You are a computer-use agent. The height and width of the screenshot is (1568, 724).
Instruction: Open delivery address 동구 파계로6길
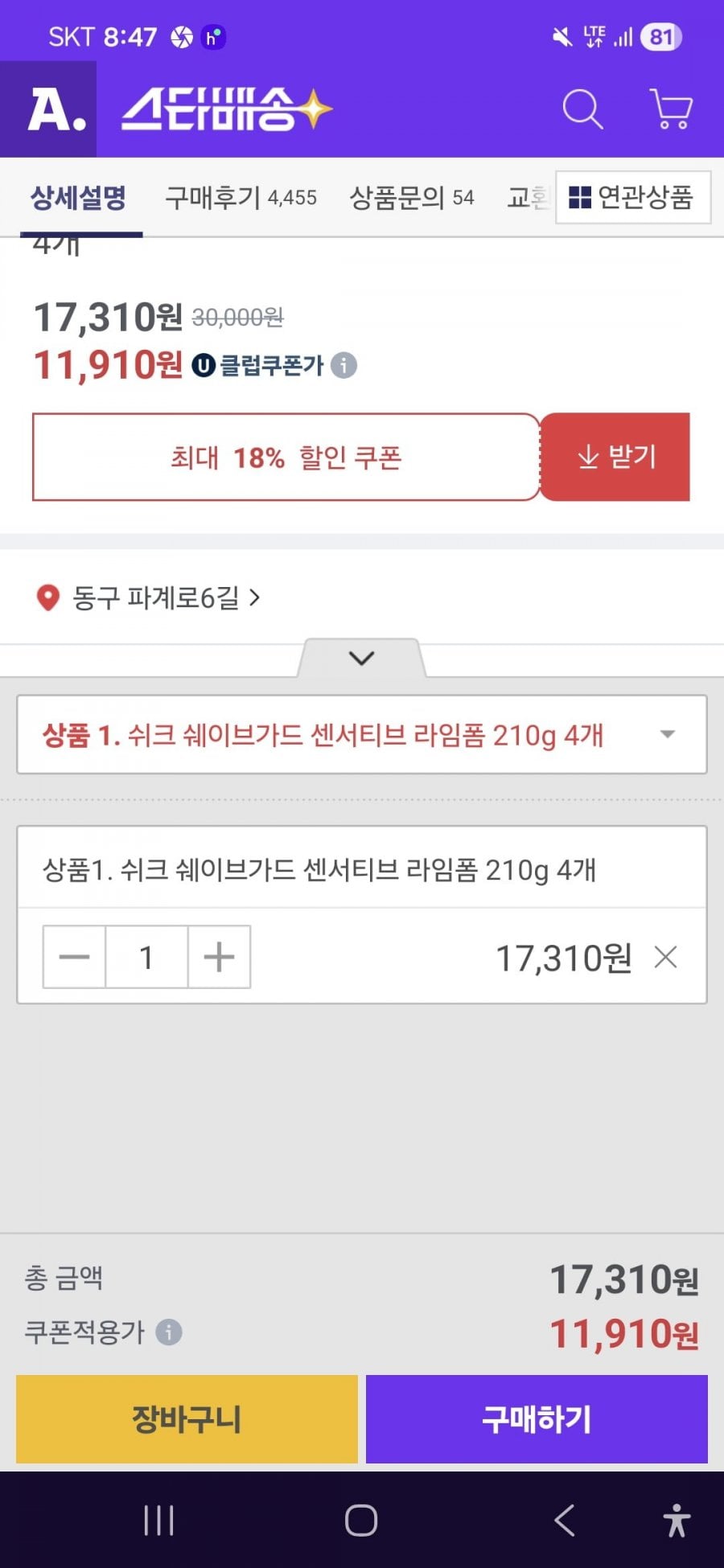[x=150, y=597]
